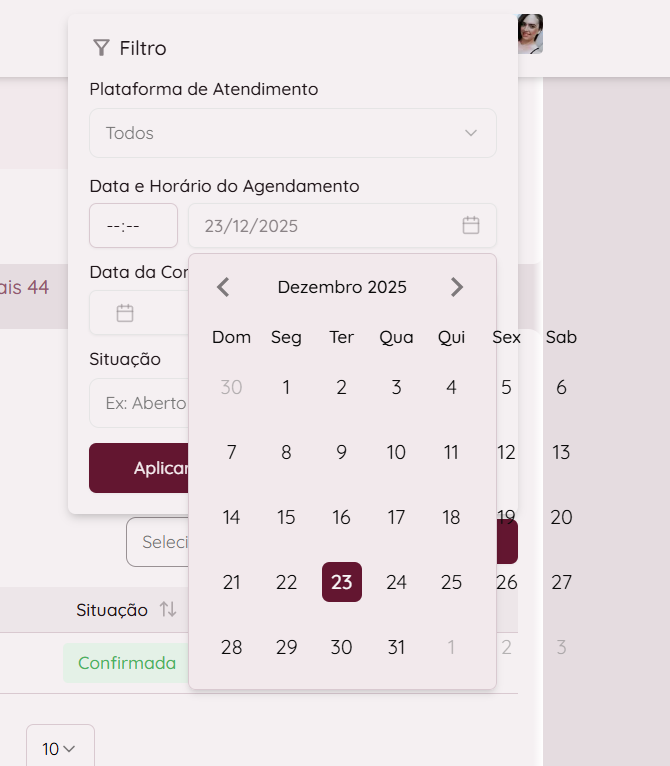Open the Data da Consulta date field
Image resolution: width=670 pixels, height=766 pixels.
click(138, 313)
